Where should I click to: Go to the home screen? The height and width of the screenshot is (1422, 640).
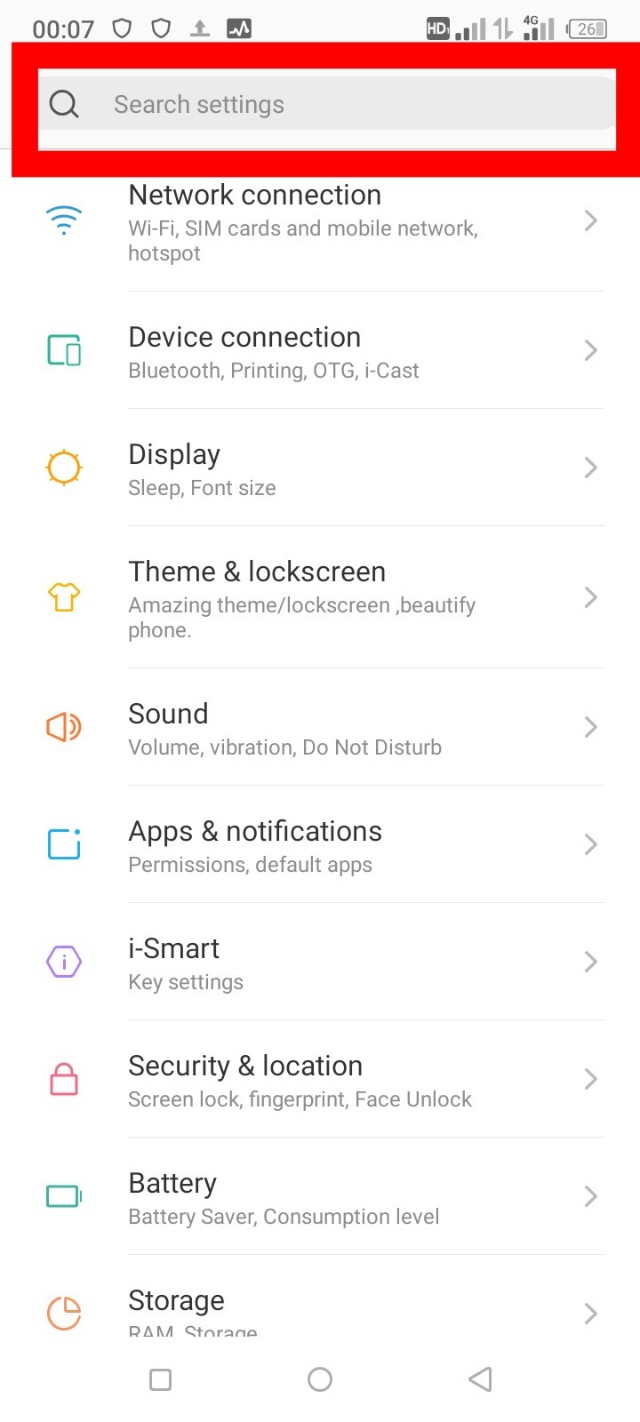[x=320, y=1380]
